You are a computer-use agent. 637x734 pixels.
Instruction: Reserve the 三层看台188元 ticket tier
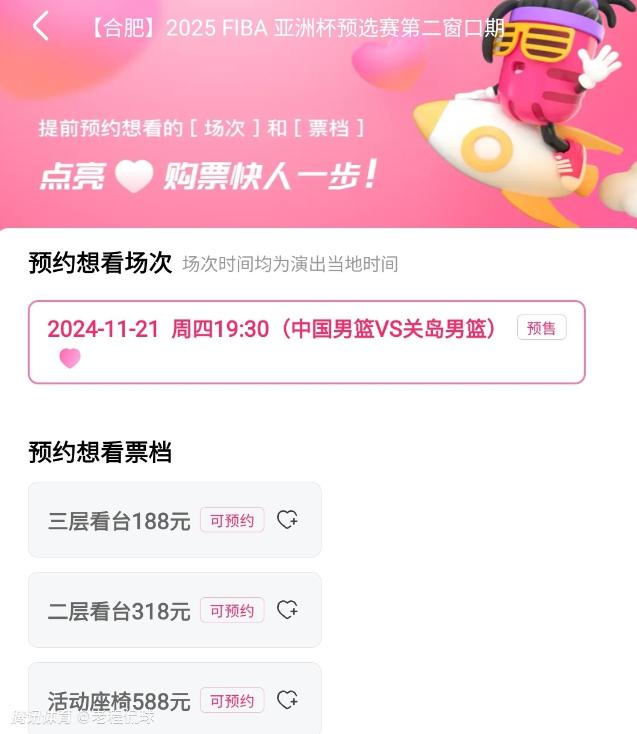[x=287, y=520]
